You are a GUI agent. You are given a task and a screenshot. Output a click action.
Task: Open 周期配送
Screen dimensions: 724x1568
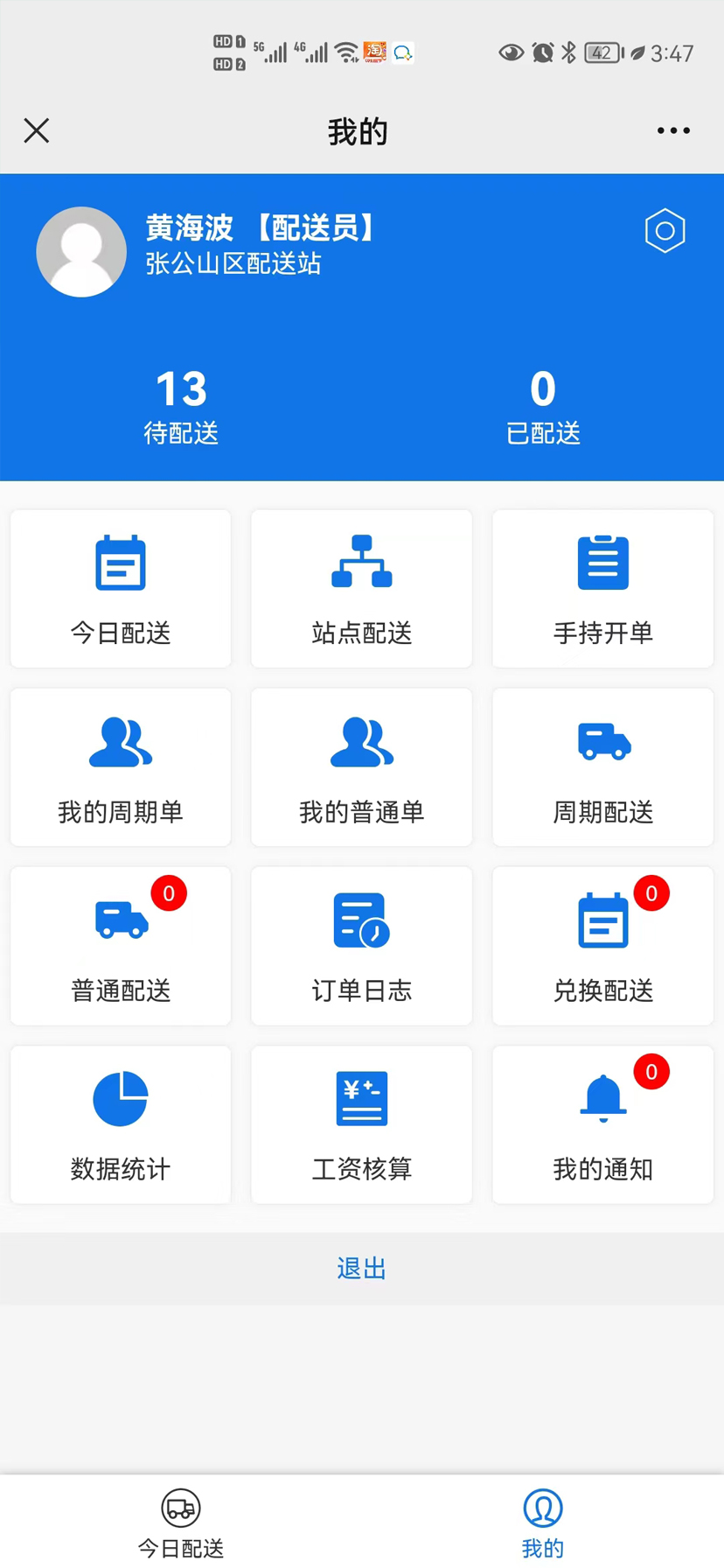(x=602, y=767)
